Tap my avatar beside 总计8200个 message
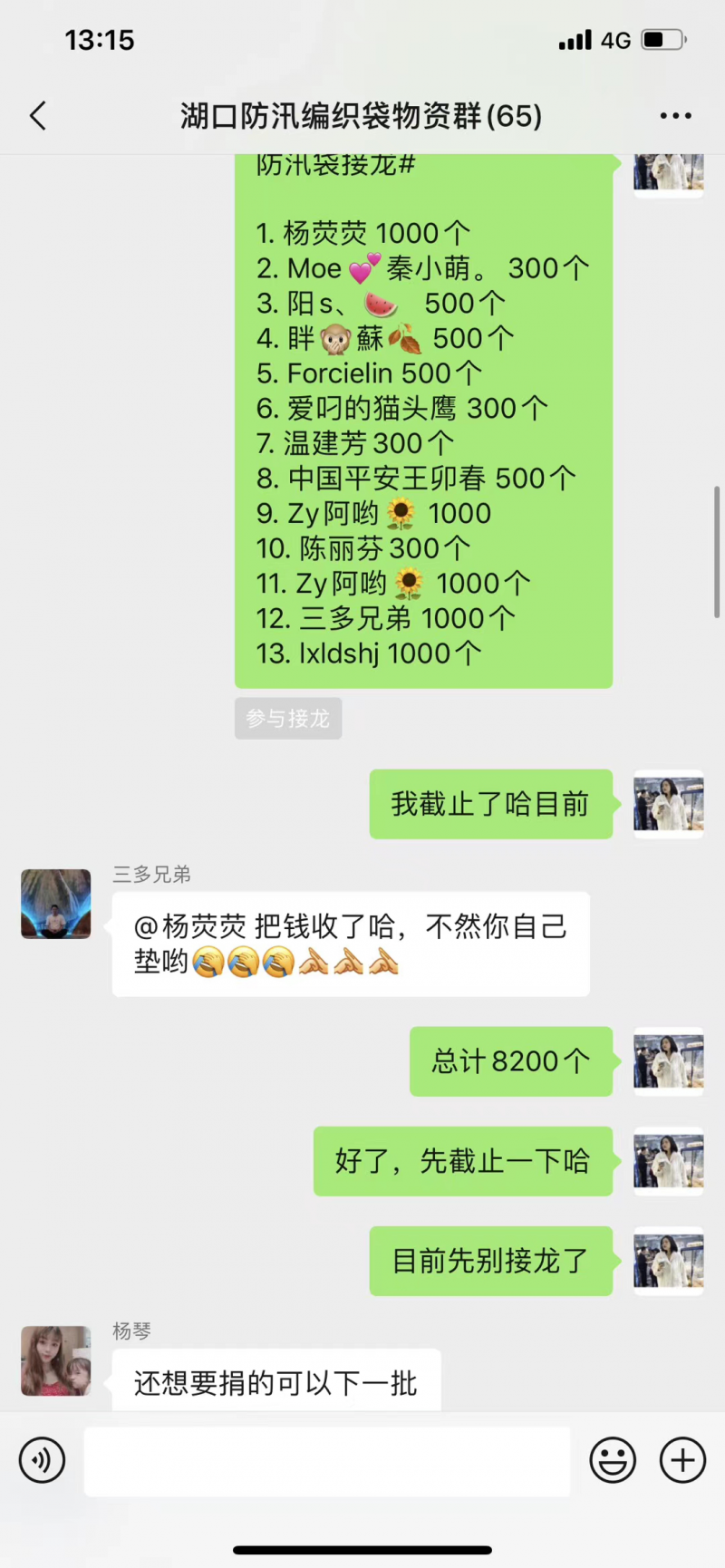This screenshot has height=1568, width=725. [669, 1061]
